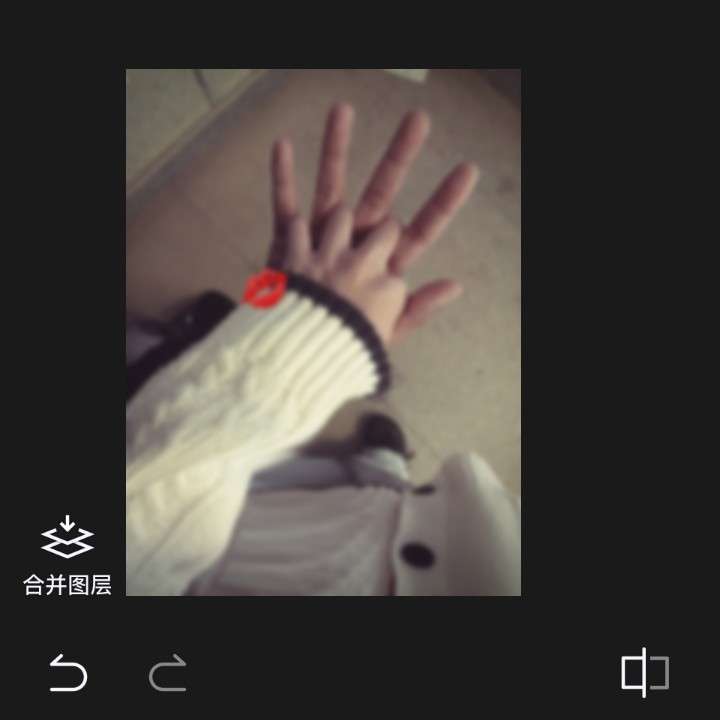
Task: Toggle the before/after compare view
Action: click(x=645, y=672)
